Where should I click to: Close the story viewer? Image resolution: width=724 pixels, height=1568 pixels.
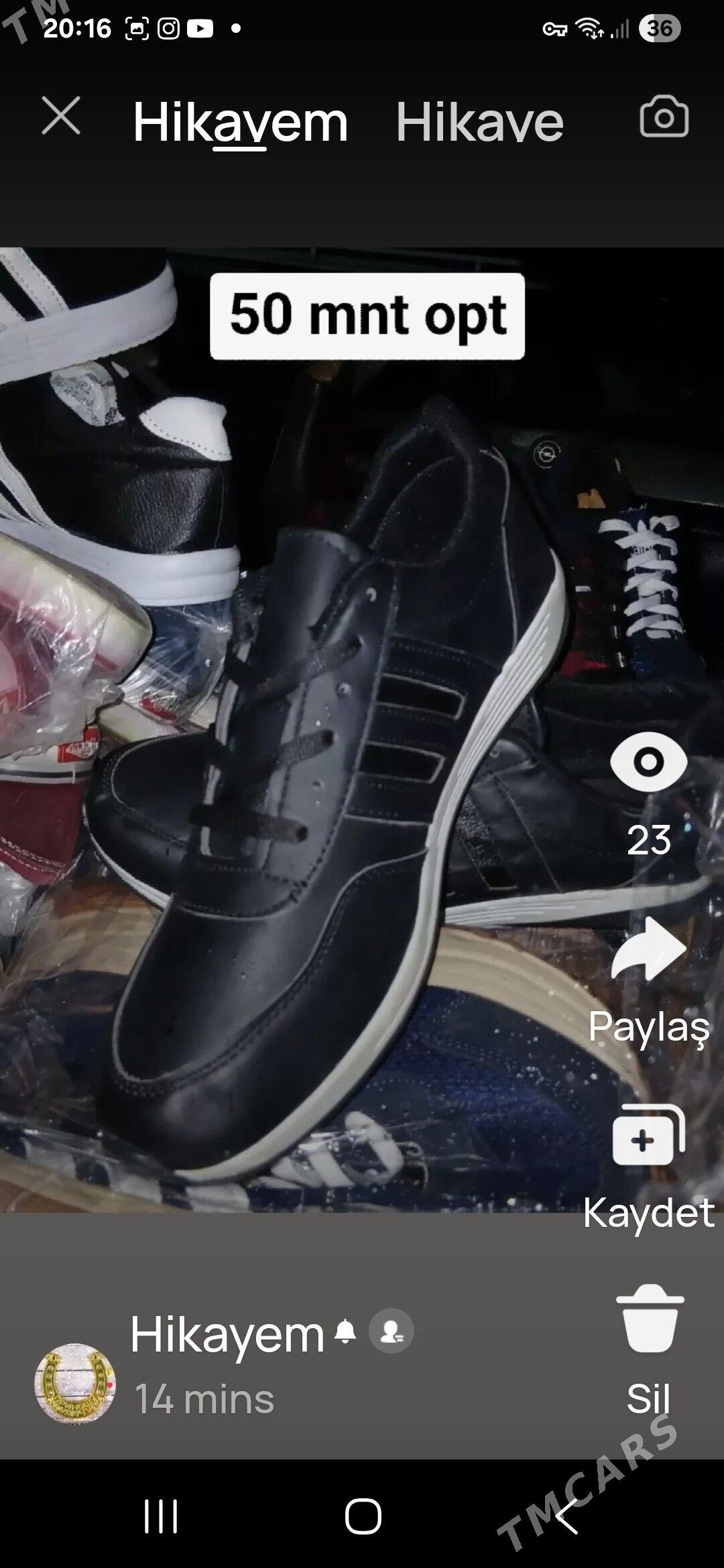(x=61, y=115)
